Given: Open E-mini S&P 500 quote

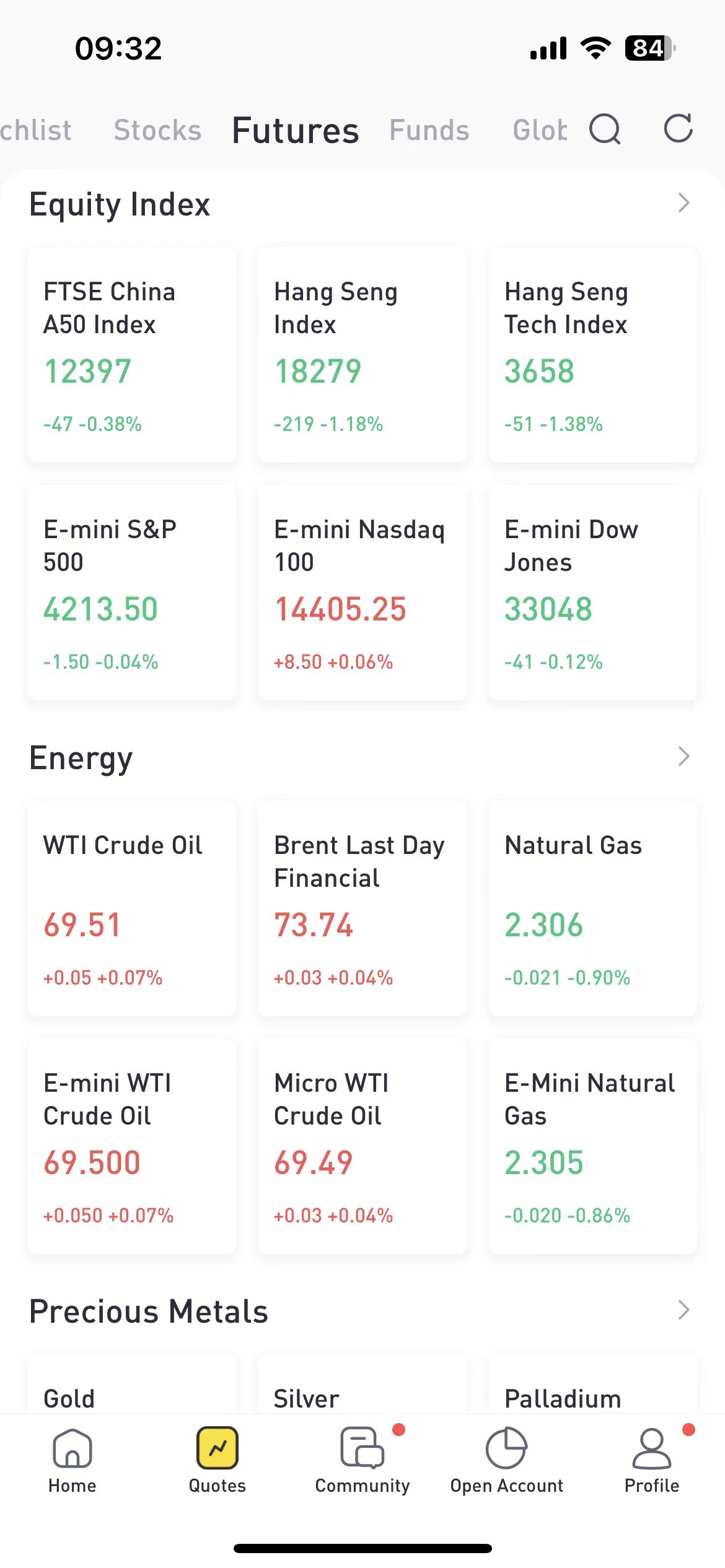Looking at the screenshot, I should [132, 593].
